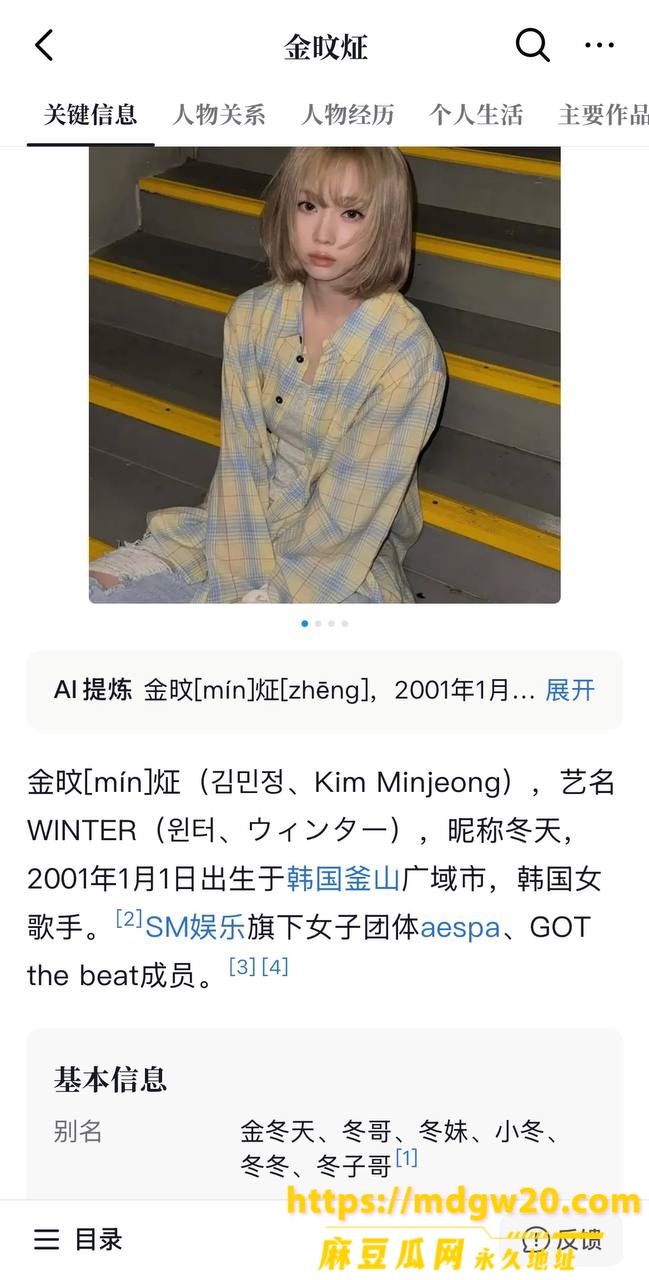649x1280 pixels.
Task: Switch to the 人物关系 tab
Action: (219, 115)
